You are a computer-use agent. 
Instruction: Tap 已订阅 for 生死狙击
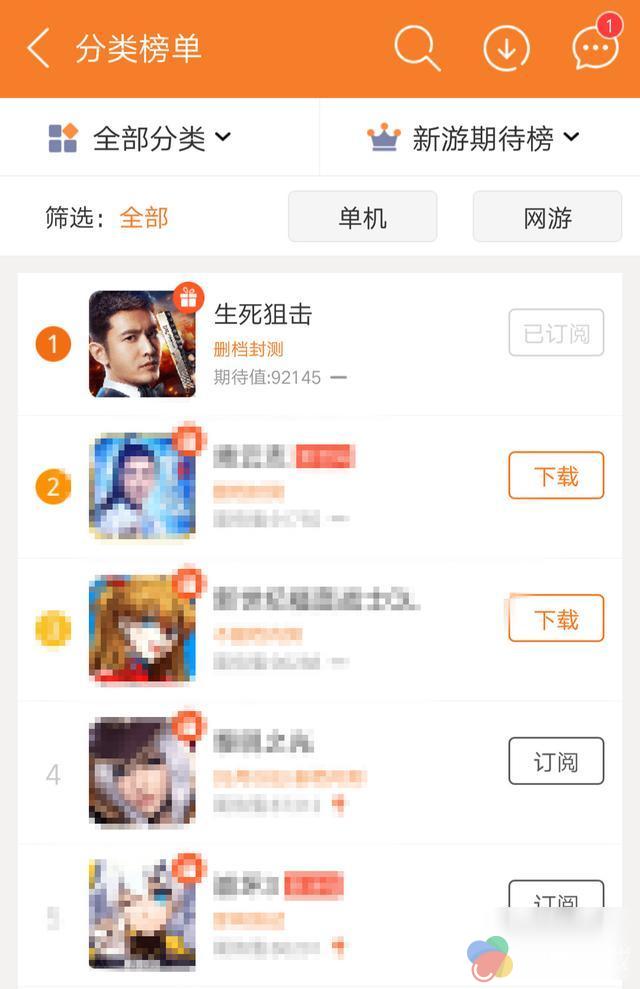(x=556, y=333)
